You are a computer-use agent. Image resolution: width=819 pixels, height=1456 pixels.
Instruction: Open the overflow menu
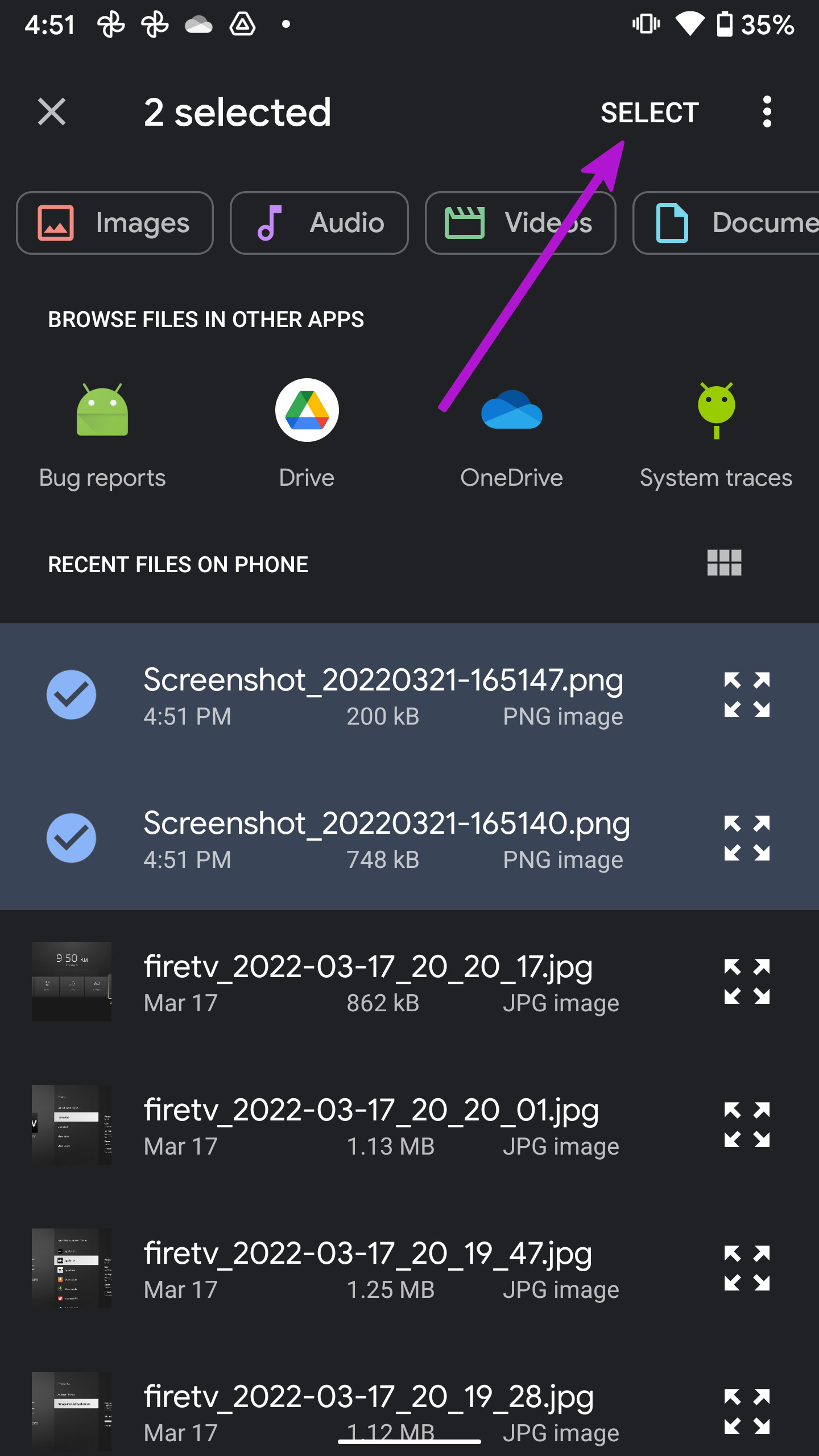pyautogui.click(x=767, y=111)
